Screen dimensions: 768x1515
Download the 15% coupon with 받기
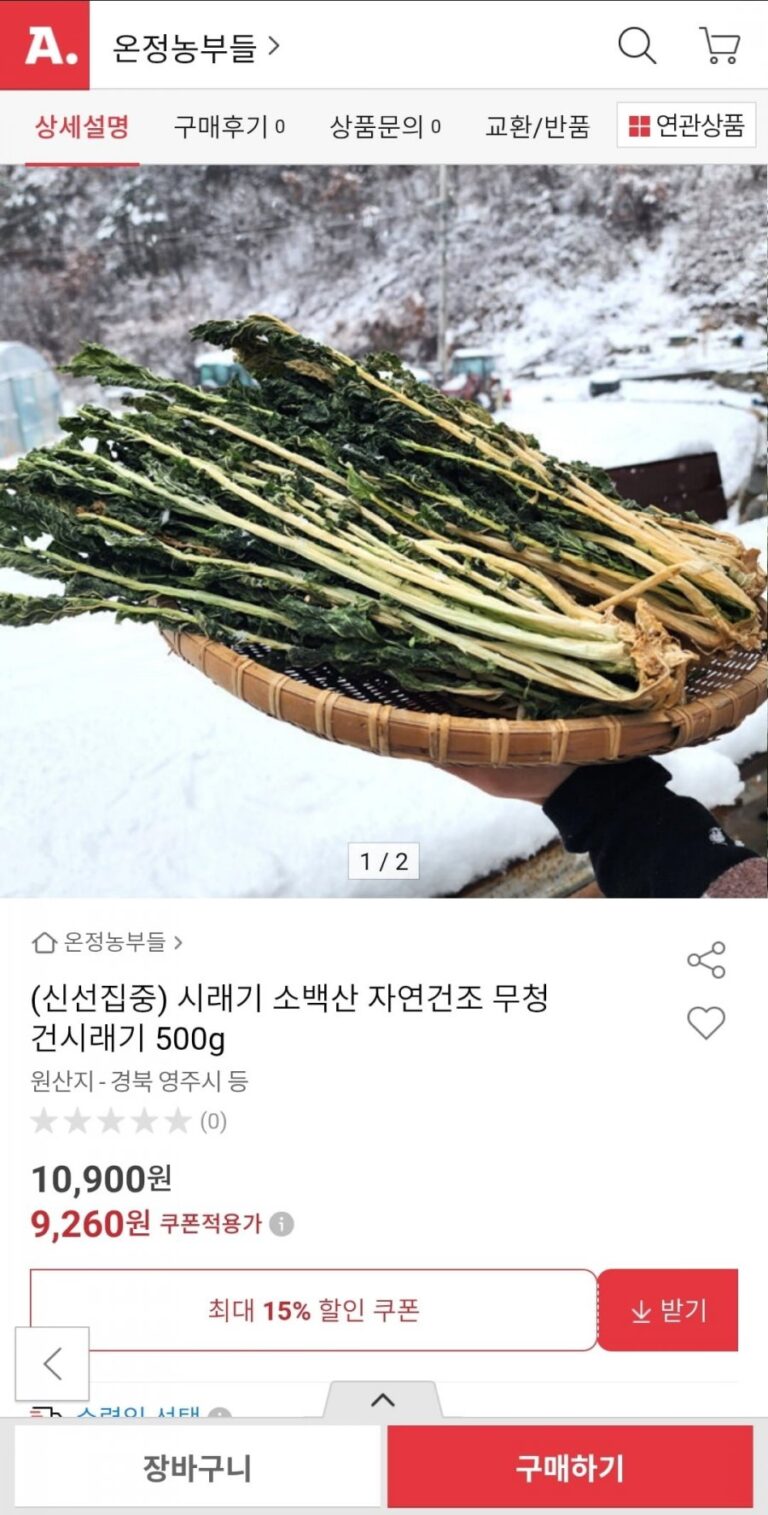[x=668, y=1311]
